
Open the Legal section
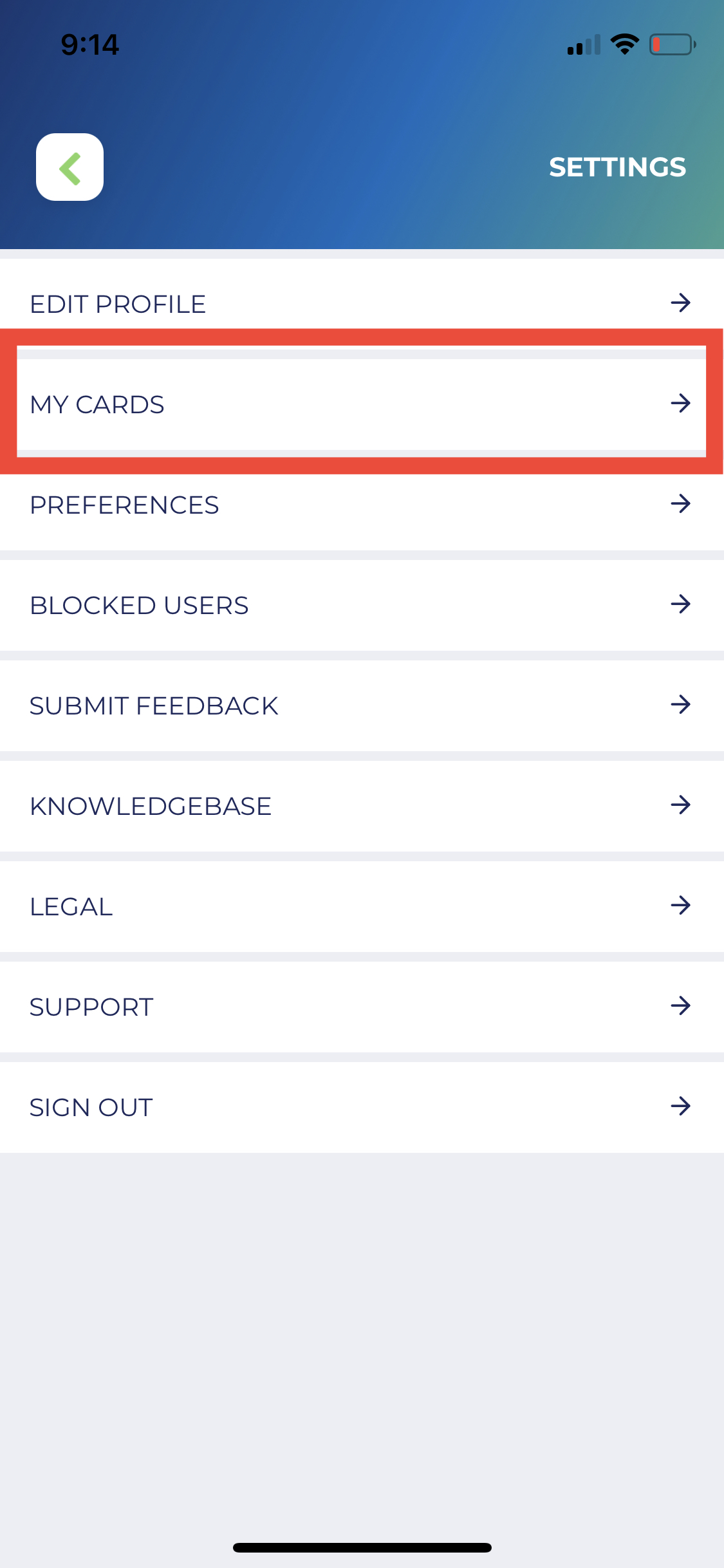[x=362, y=906]
